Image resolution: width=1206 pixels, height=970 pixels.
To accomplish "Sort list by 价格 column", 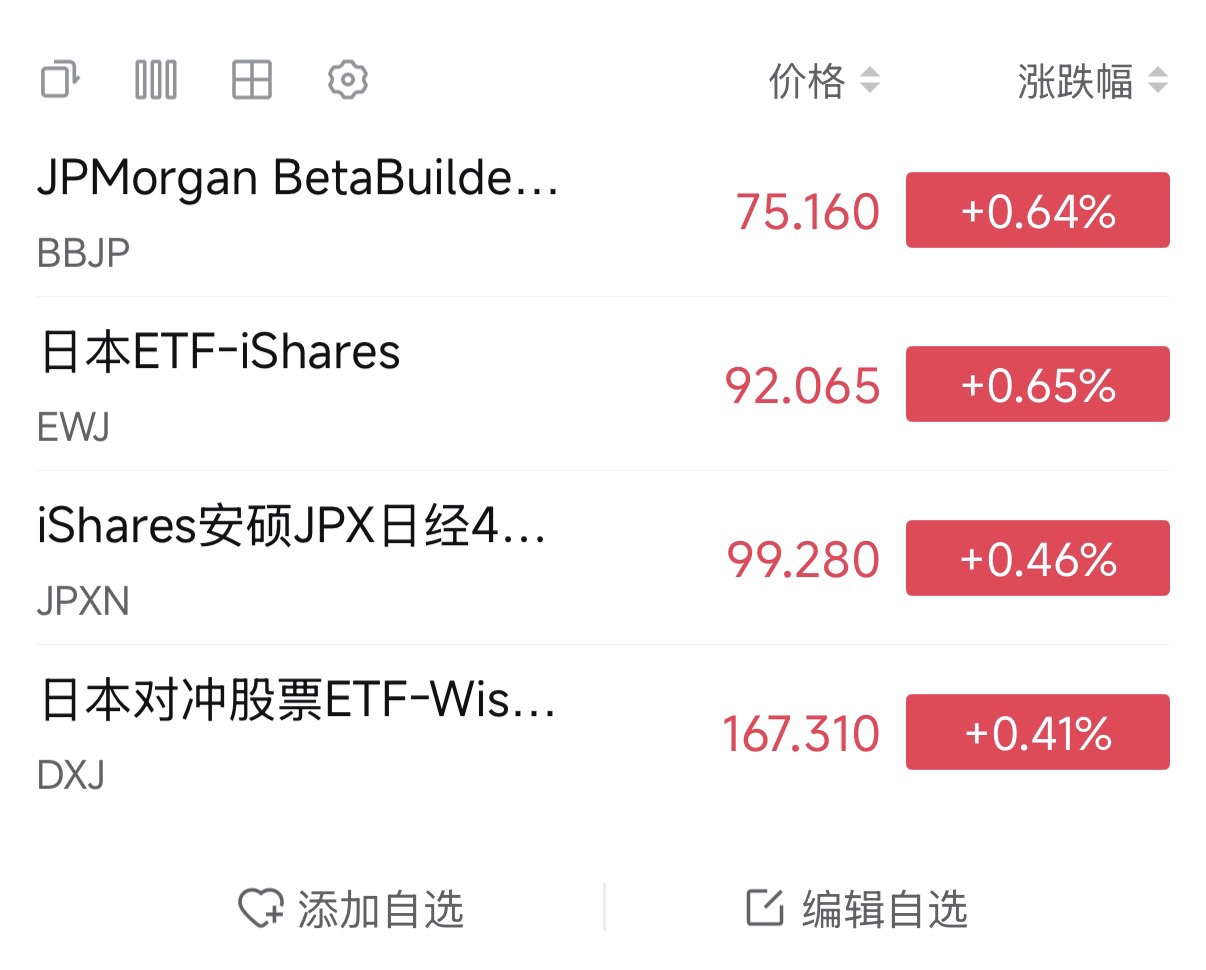I will coord(823,81).
